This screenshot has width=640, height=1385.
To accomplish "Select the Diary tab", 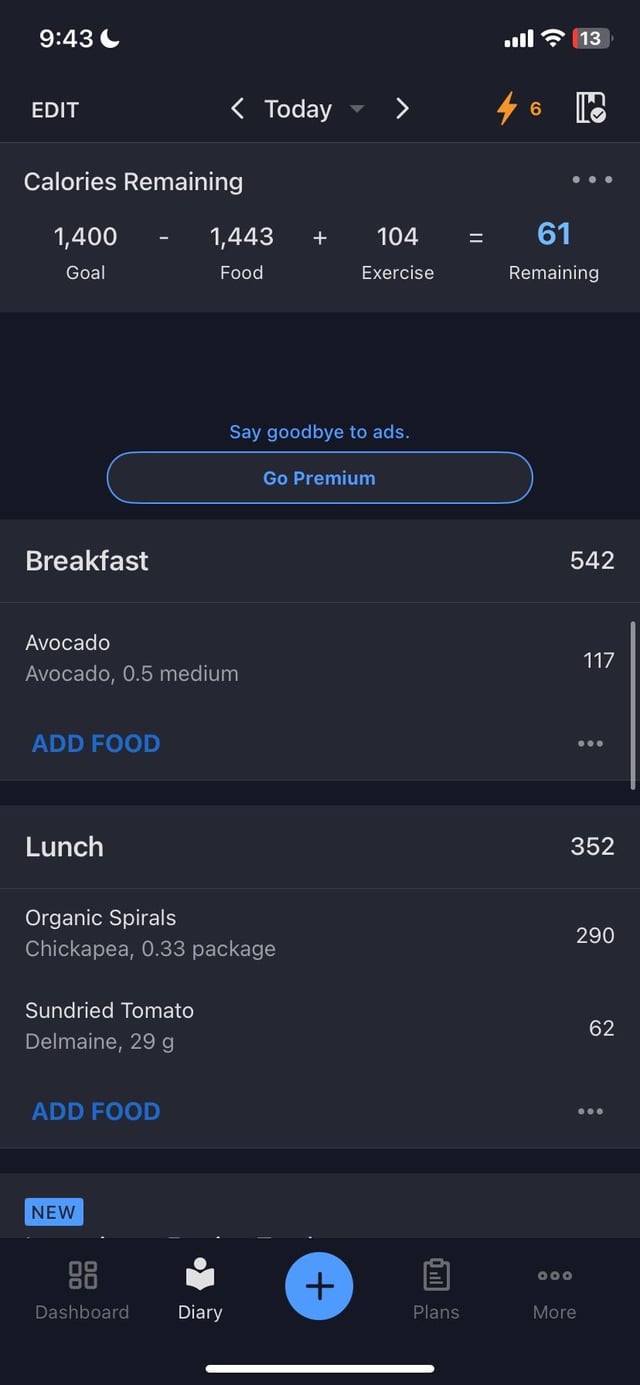I will pos(200,1290).
